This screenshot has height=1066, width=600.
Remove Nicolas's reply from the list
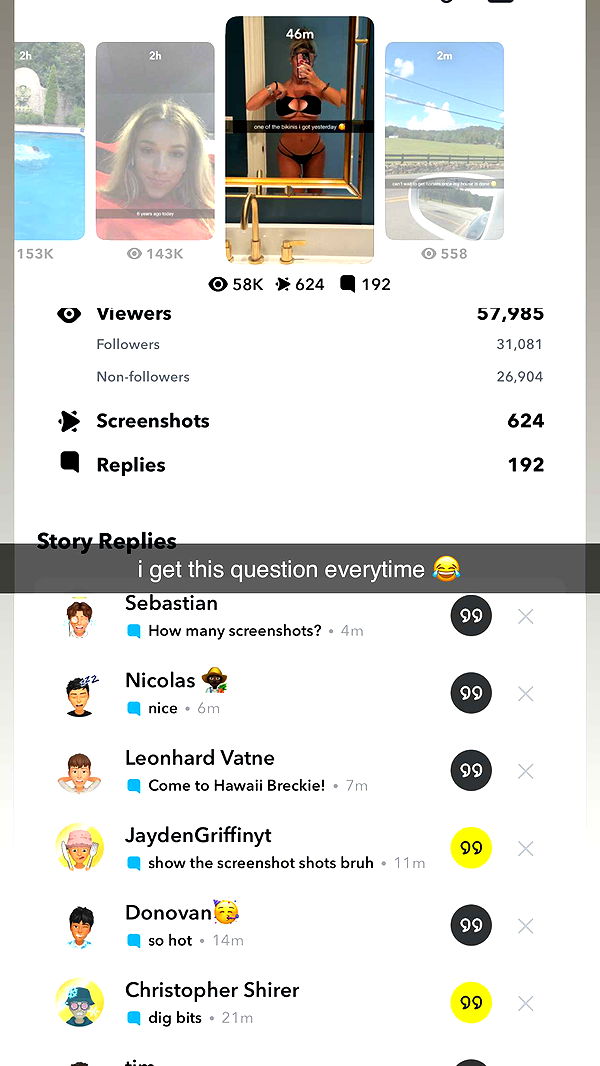[526, 694]
